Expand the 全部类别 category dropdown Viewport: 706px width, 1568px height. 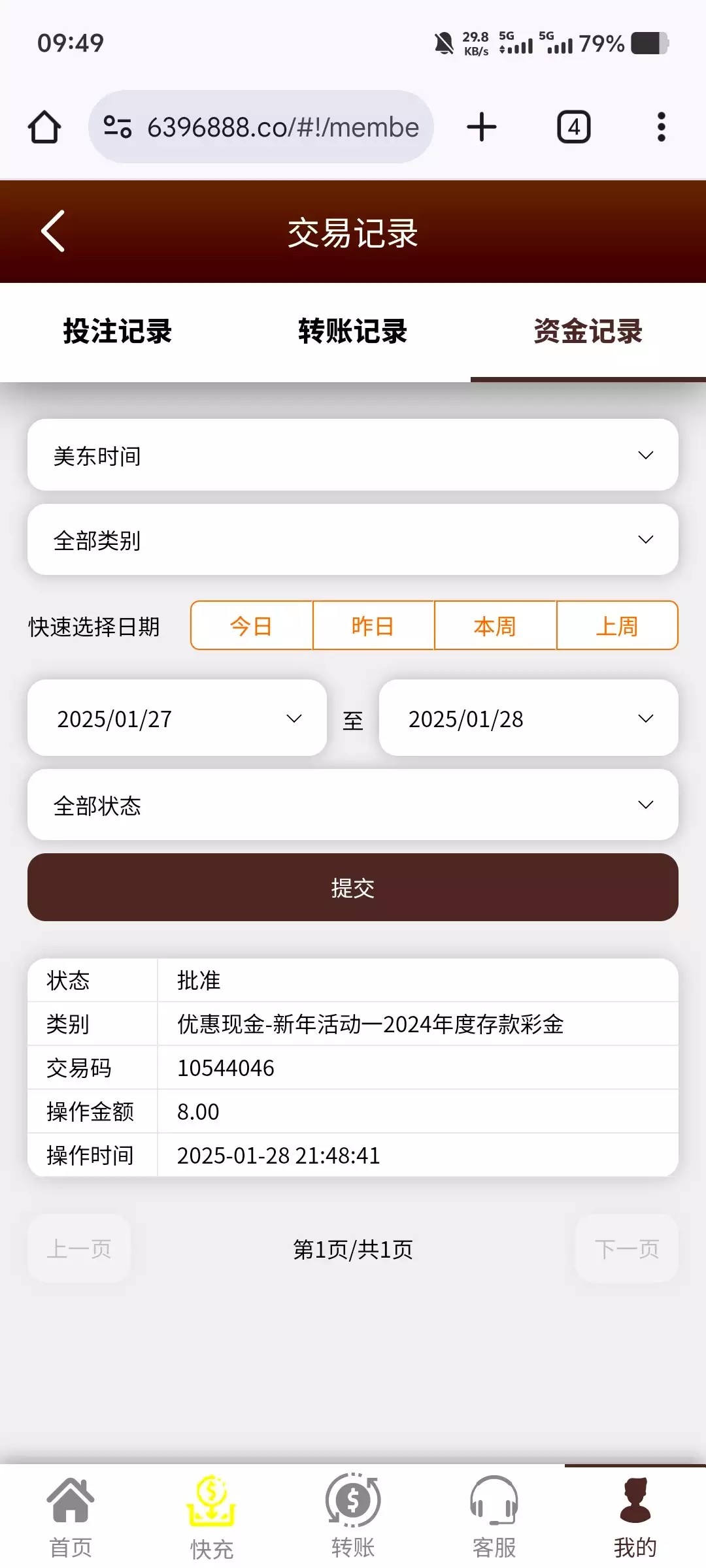click(x=353, y=540)
